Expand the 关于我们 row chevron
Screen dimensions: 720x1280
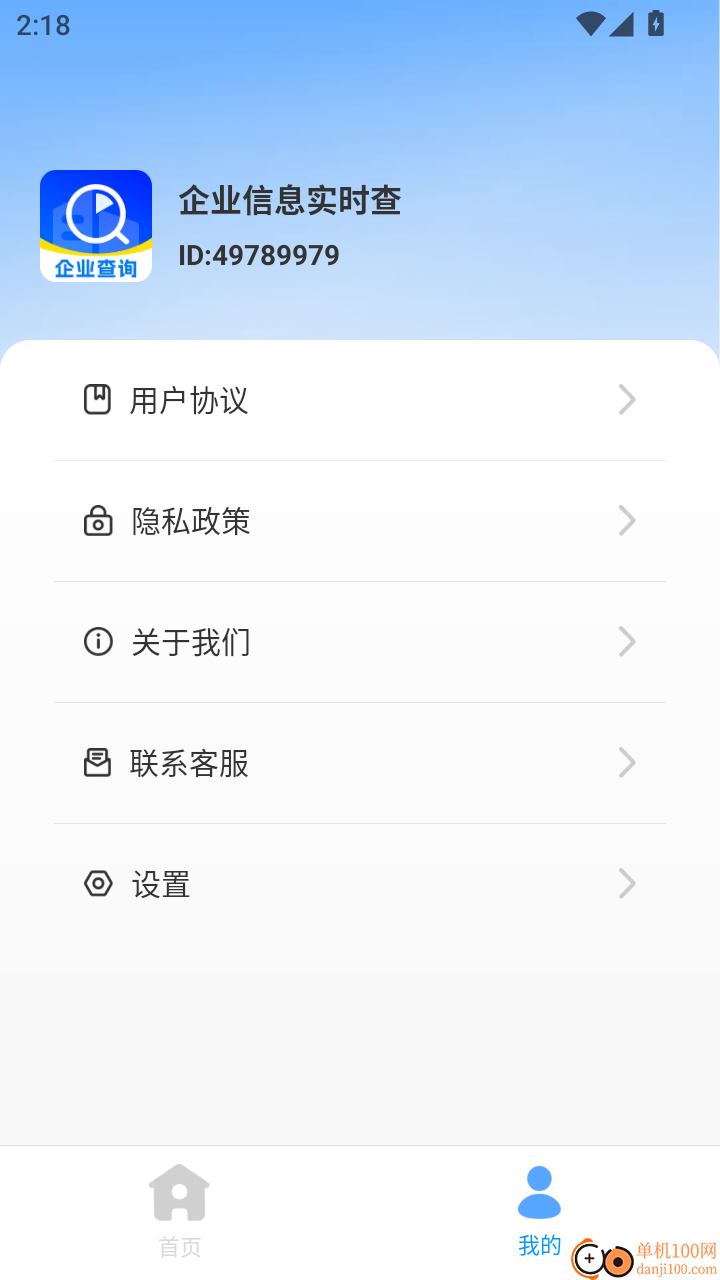click(627, 642)
